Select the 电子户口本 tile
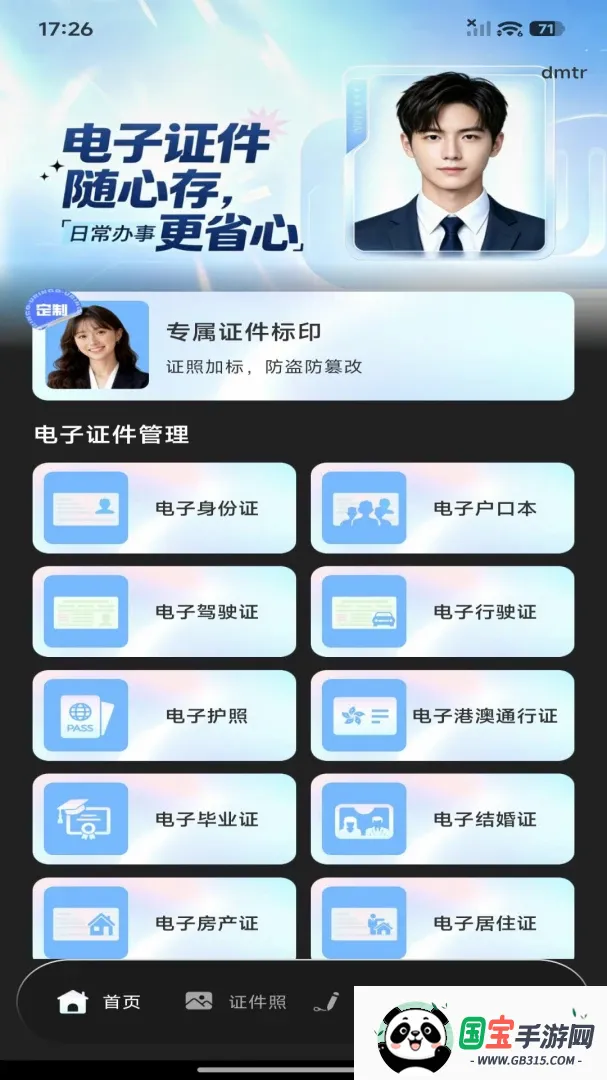This screenshot has width=607, height=1080. [442, 508]
